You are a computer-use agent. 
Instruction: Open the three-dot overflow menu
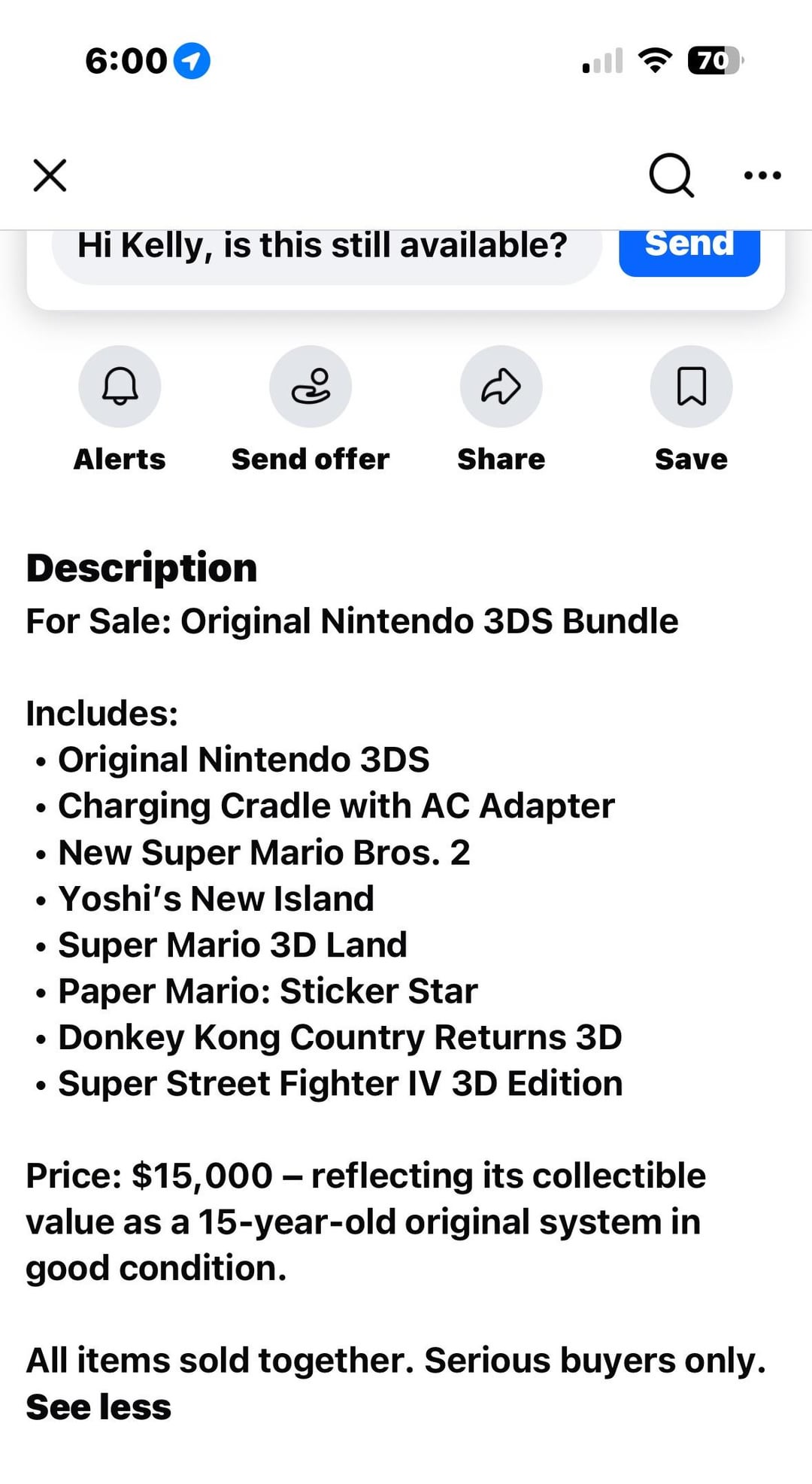pos(762,175)
